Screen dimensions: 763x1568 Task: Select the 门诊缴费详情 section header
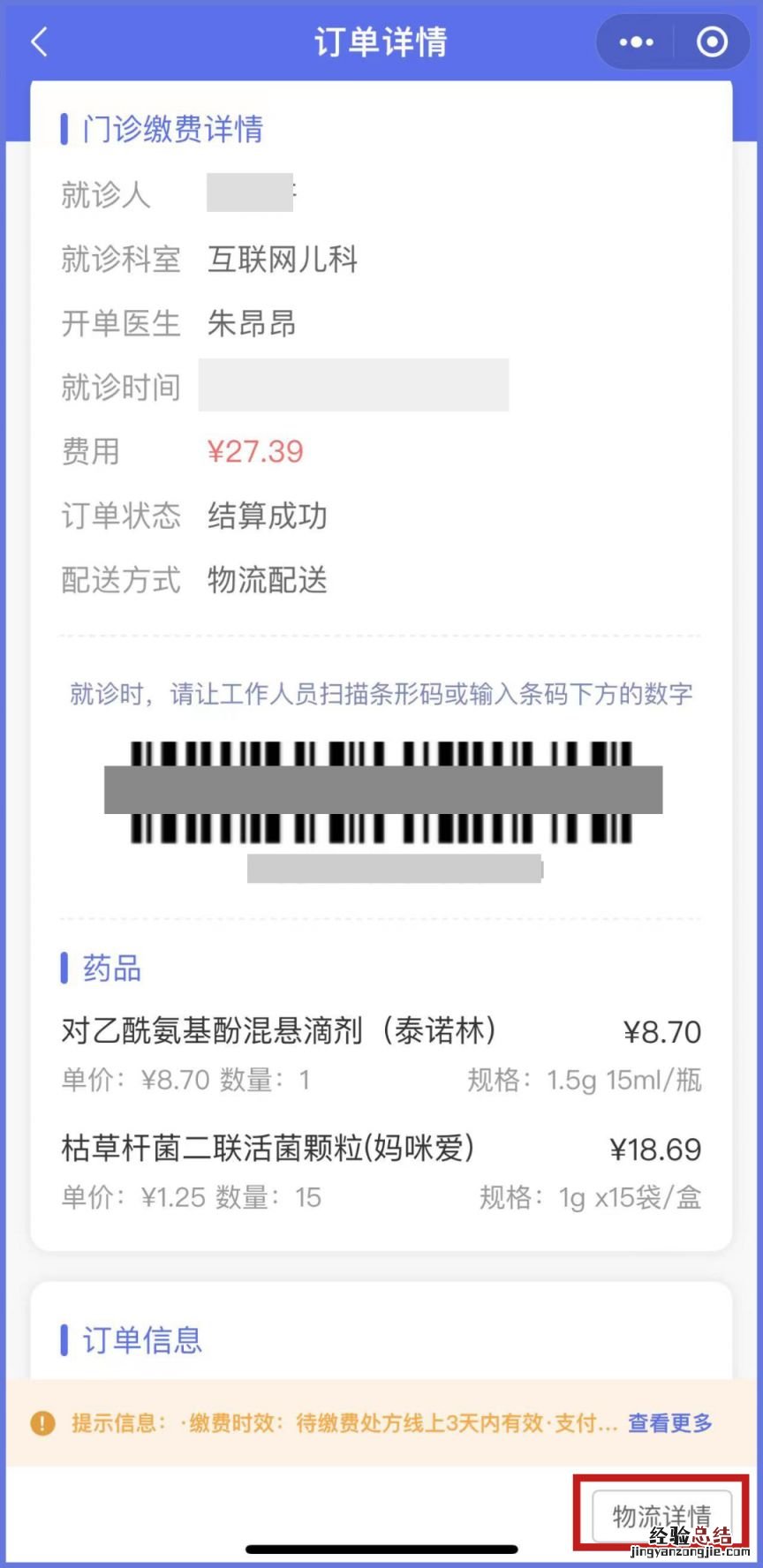(173, 129)
